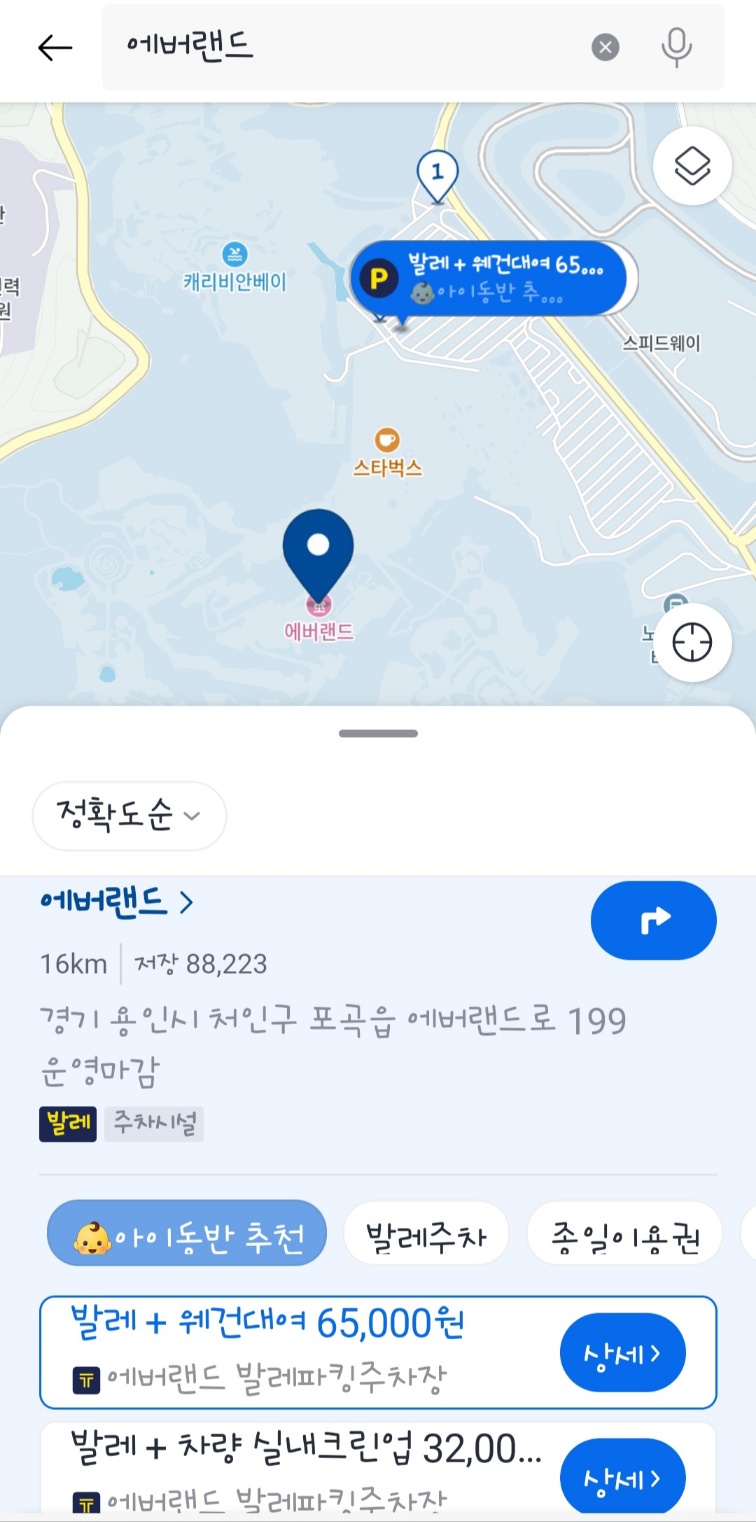Select the Starbucks icon on the map
Image resolution: width=756 pixels, height=1522 pixels.
click(x=387, y=441)
